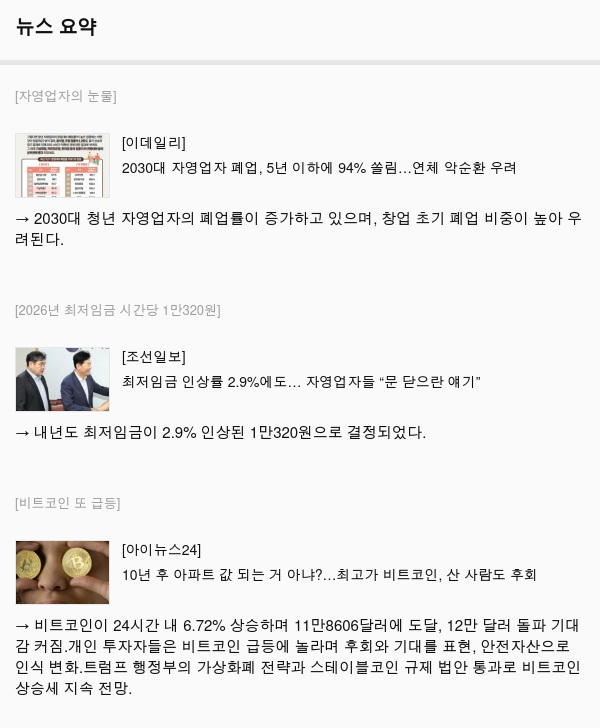Tap the 아이뉴스24 bitcoin thumbnail photo
The height and width of the screenshot is (728, 600).
coord(62,572)
